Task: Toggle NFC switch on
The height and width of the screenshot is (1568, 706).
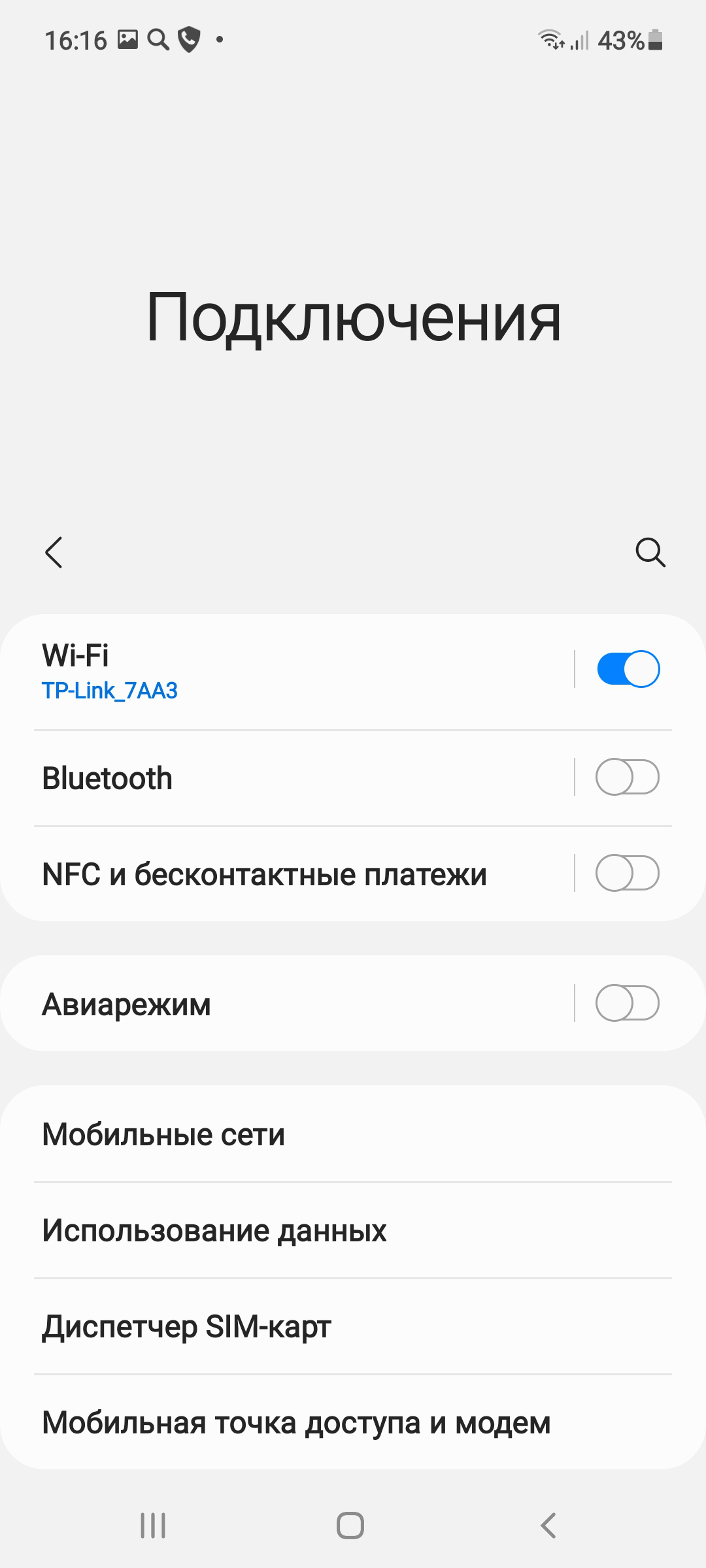Action: [x=628, y=873]
